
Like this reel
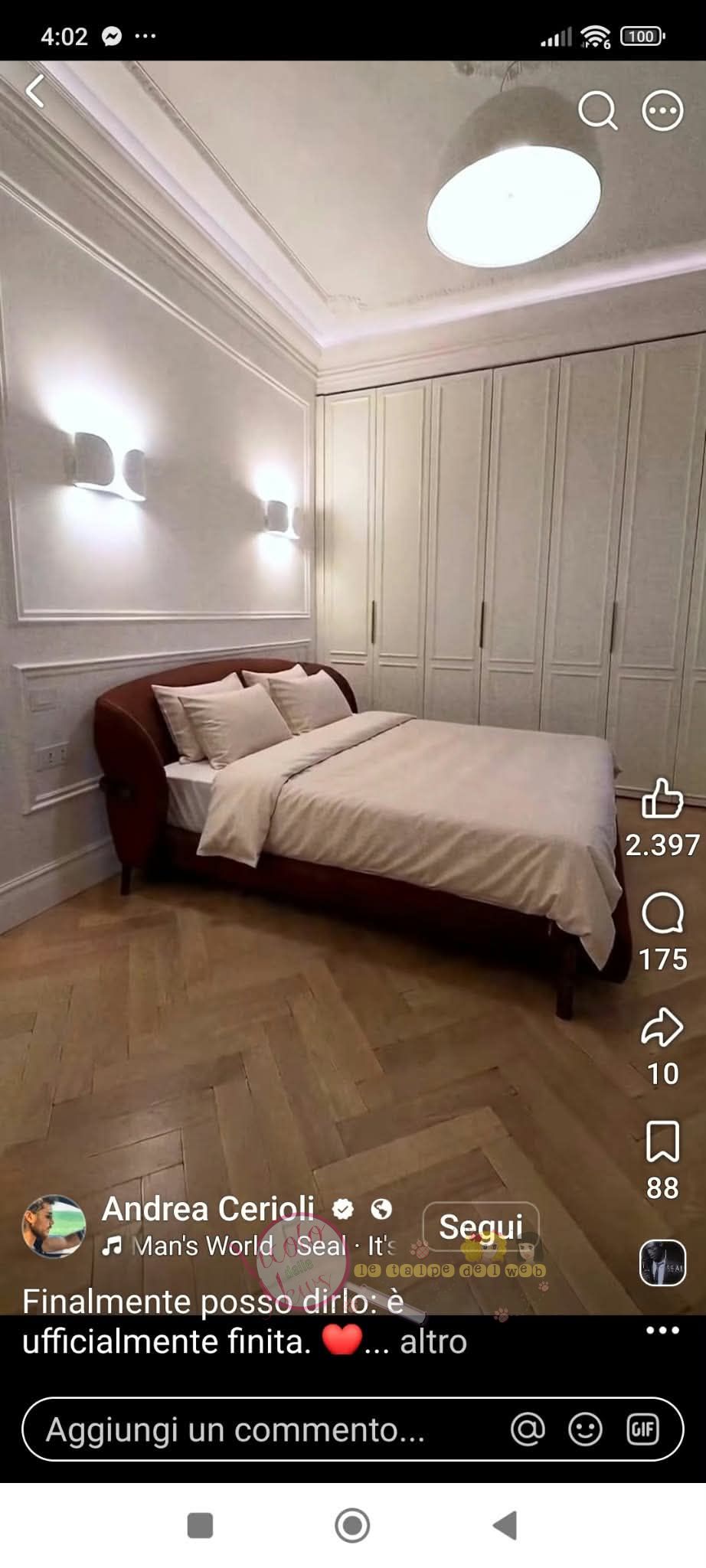[x=662, y=799]
